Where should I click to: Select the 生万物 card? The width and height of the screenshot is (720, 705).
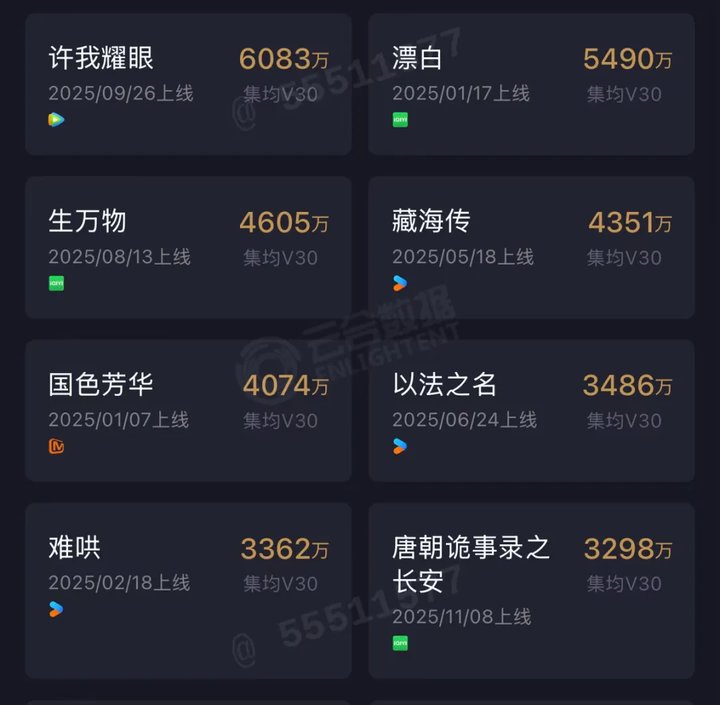(x=188, y=247)
